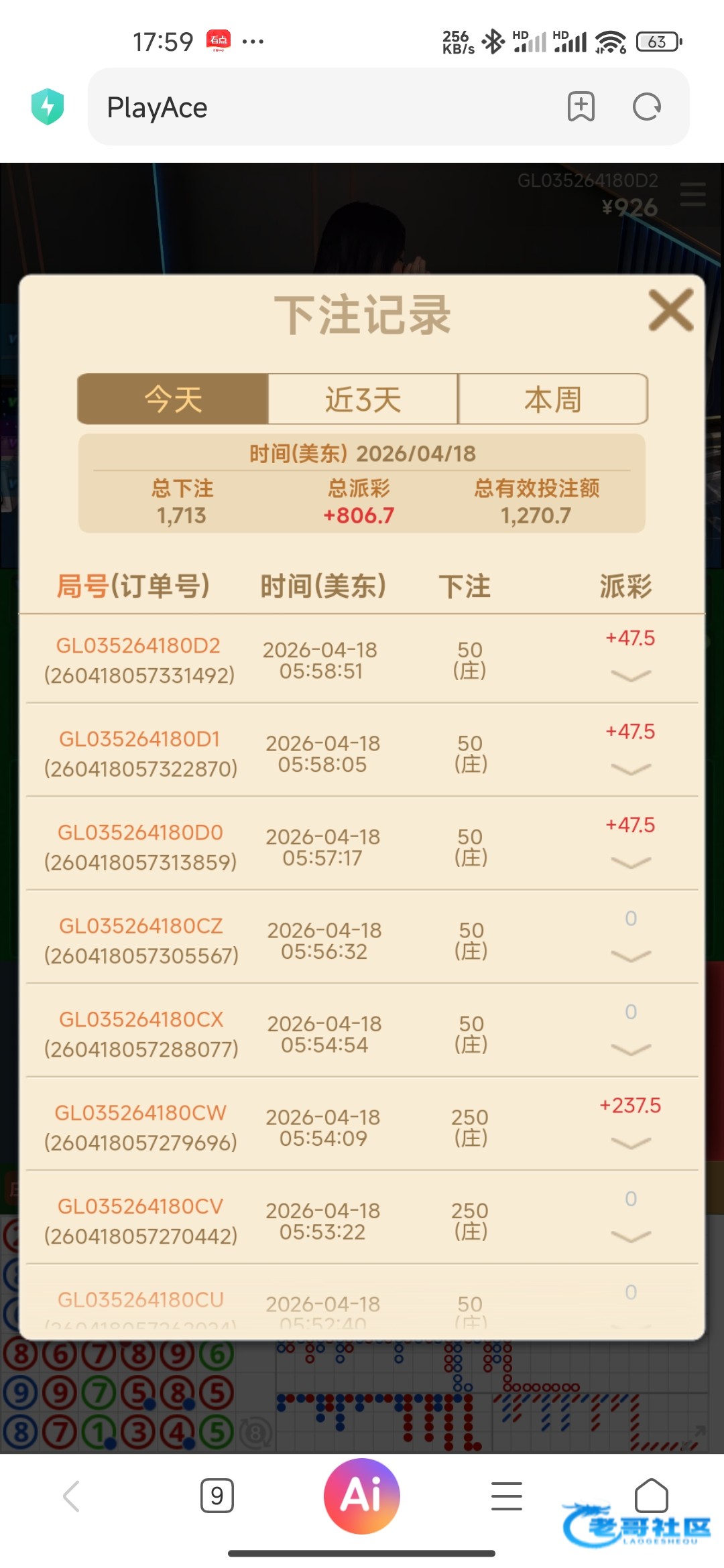Image resolution: width=724 pixels, height=1568 pixels.
Task: Tap the PlayAce address bar
Action: 322,107
